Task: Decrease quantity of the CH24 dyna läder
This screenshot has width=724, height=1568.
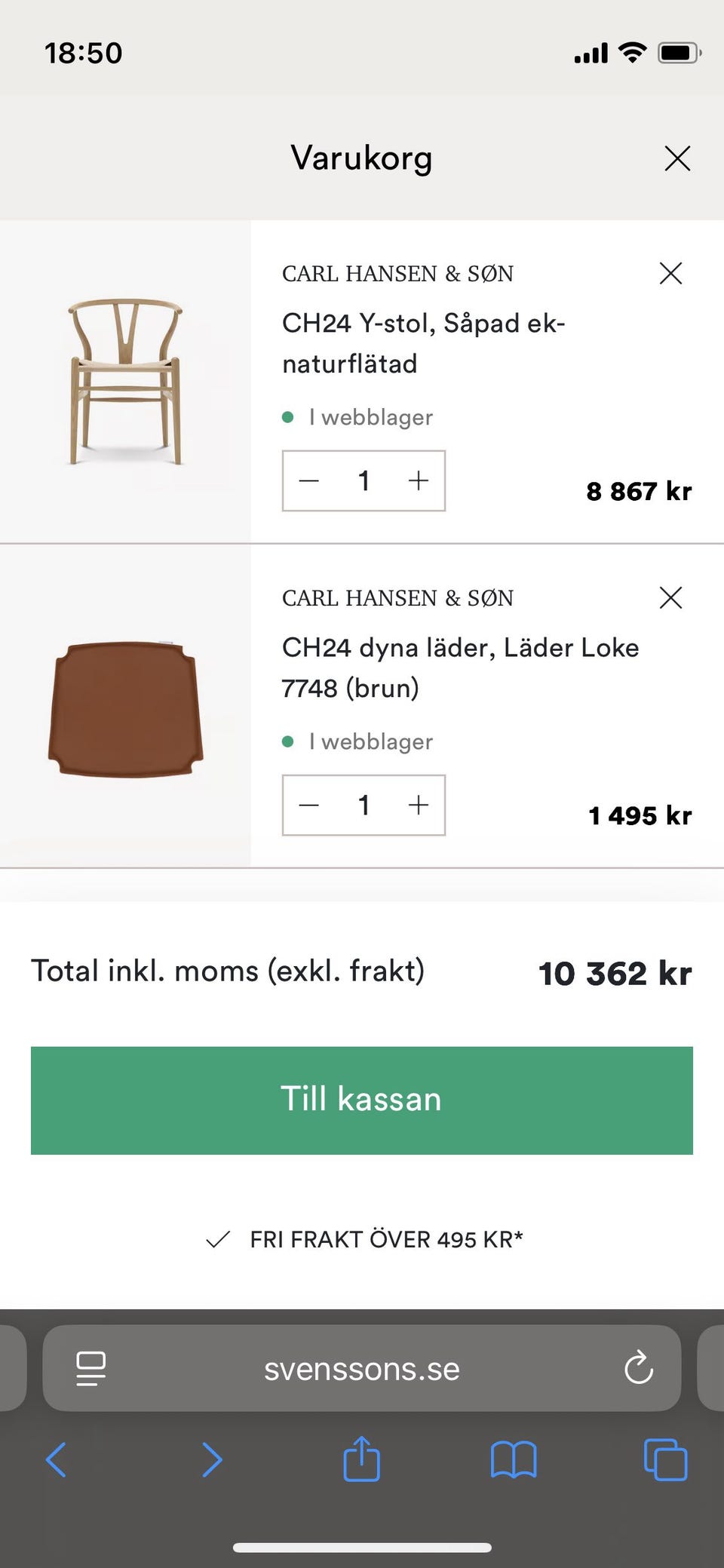Action: (x=310, y=805)
